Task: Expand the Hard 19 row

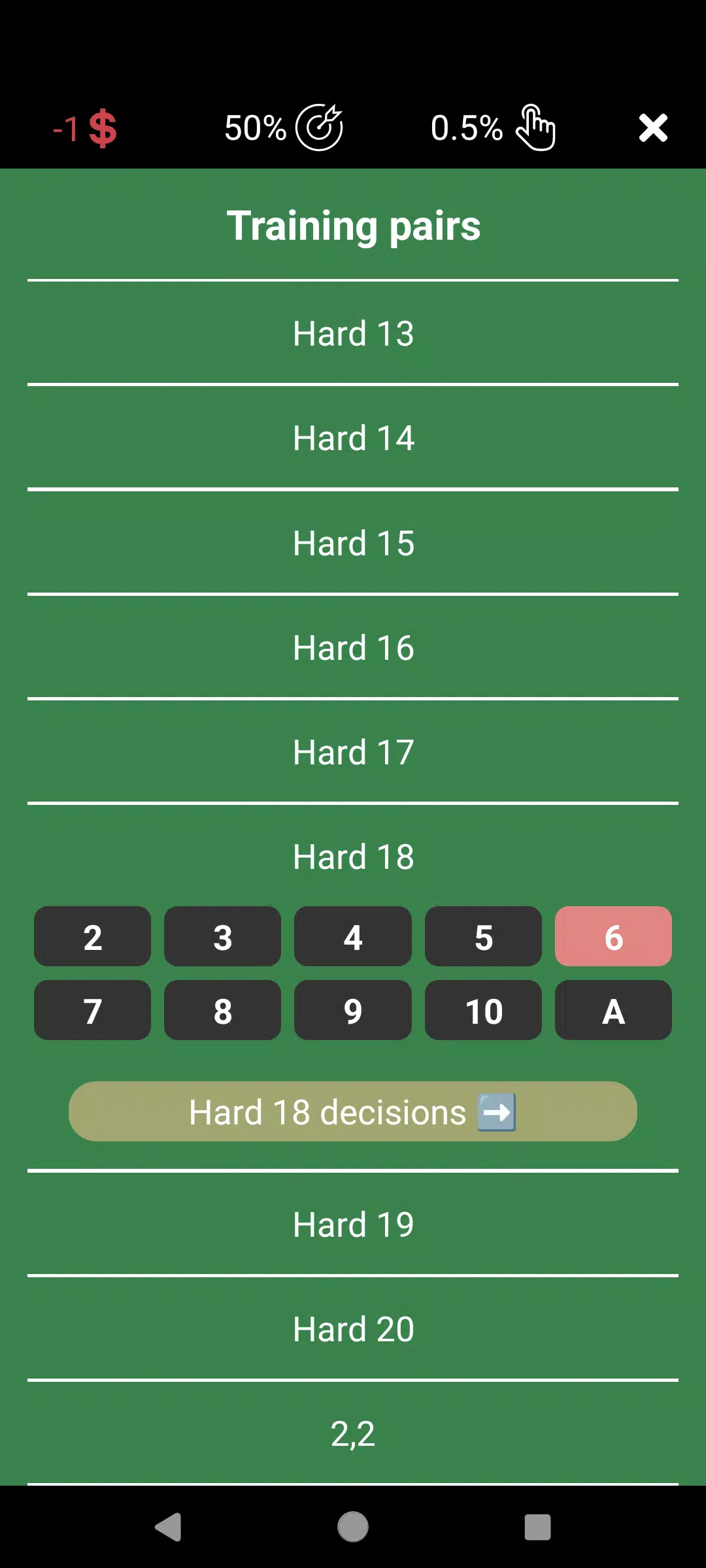Action: pyautogui.click(x=353, y=1224)
